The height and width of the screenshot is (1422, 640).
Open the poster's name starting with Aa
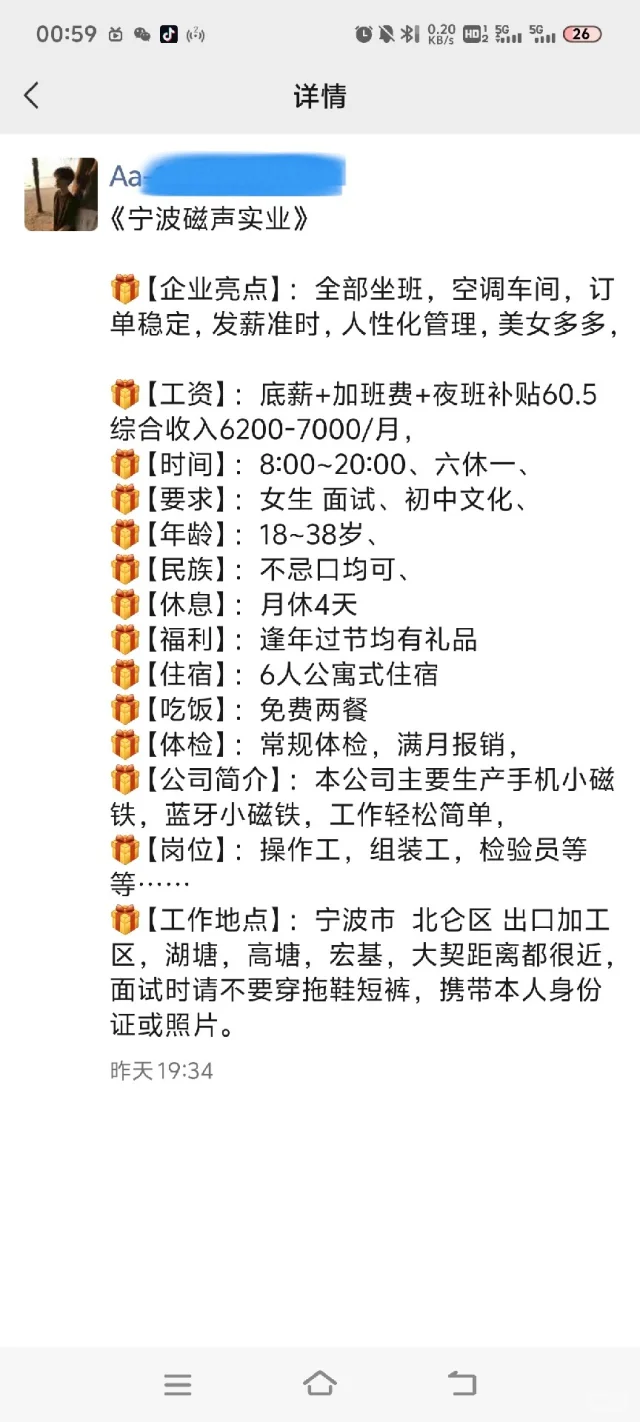tap(227, 176)
